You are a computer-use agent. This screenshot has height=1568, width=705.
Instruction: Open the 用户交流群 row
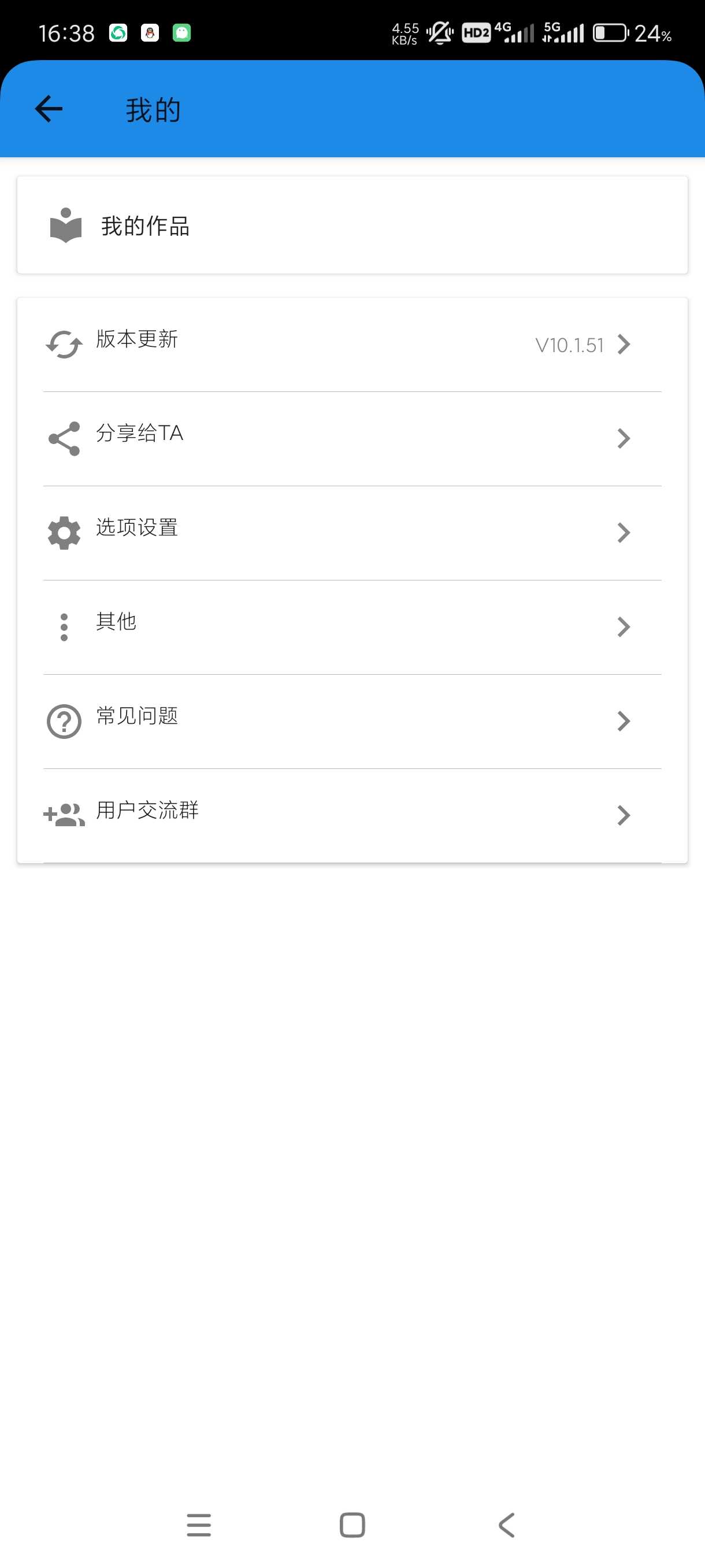(x=352, y=816)
